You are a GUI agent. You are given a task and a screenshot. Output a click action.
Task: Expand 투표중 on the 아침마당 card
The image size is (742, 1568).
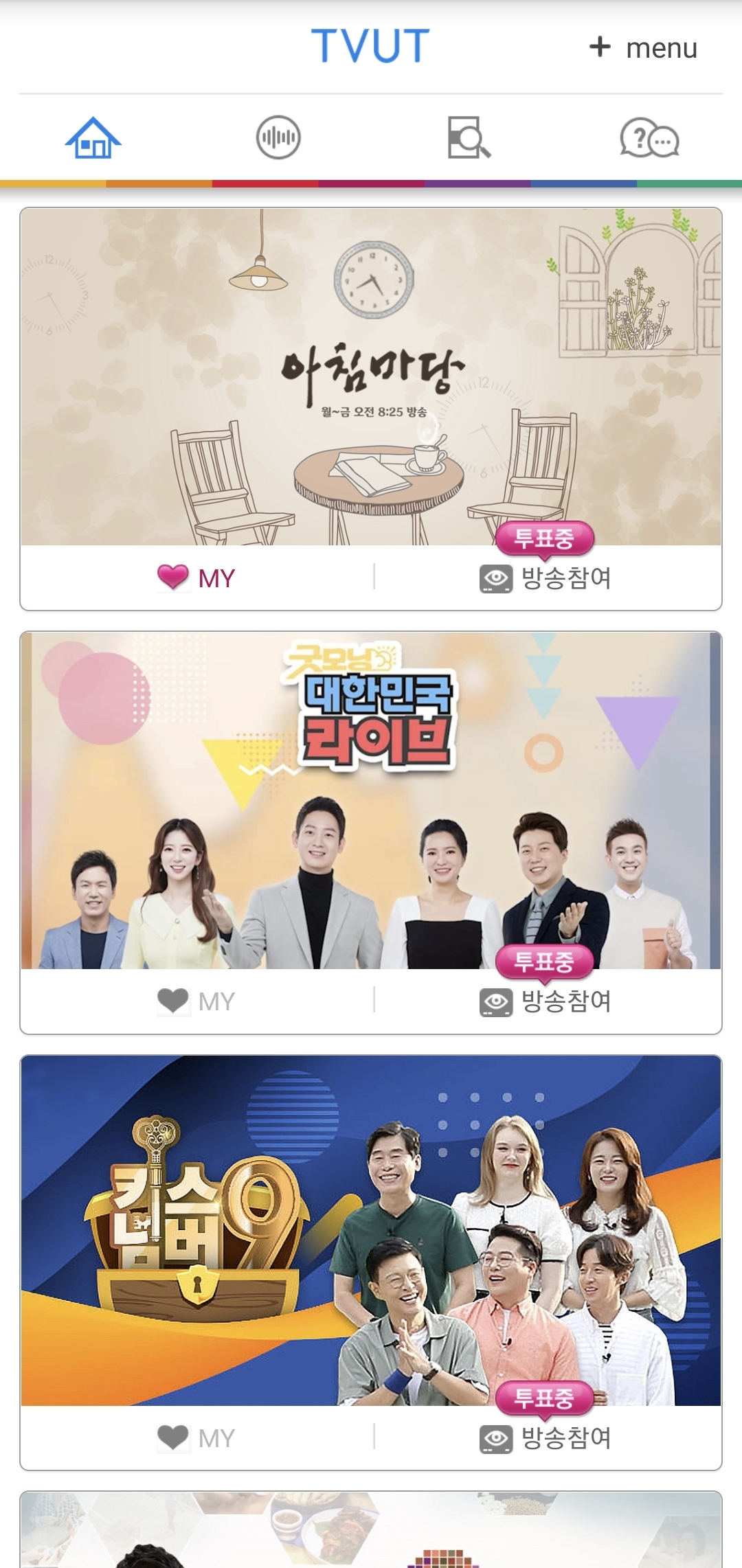(x=548, y=540)
